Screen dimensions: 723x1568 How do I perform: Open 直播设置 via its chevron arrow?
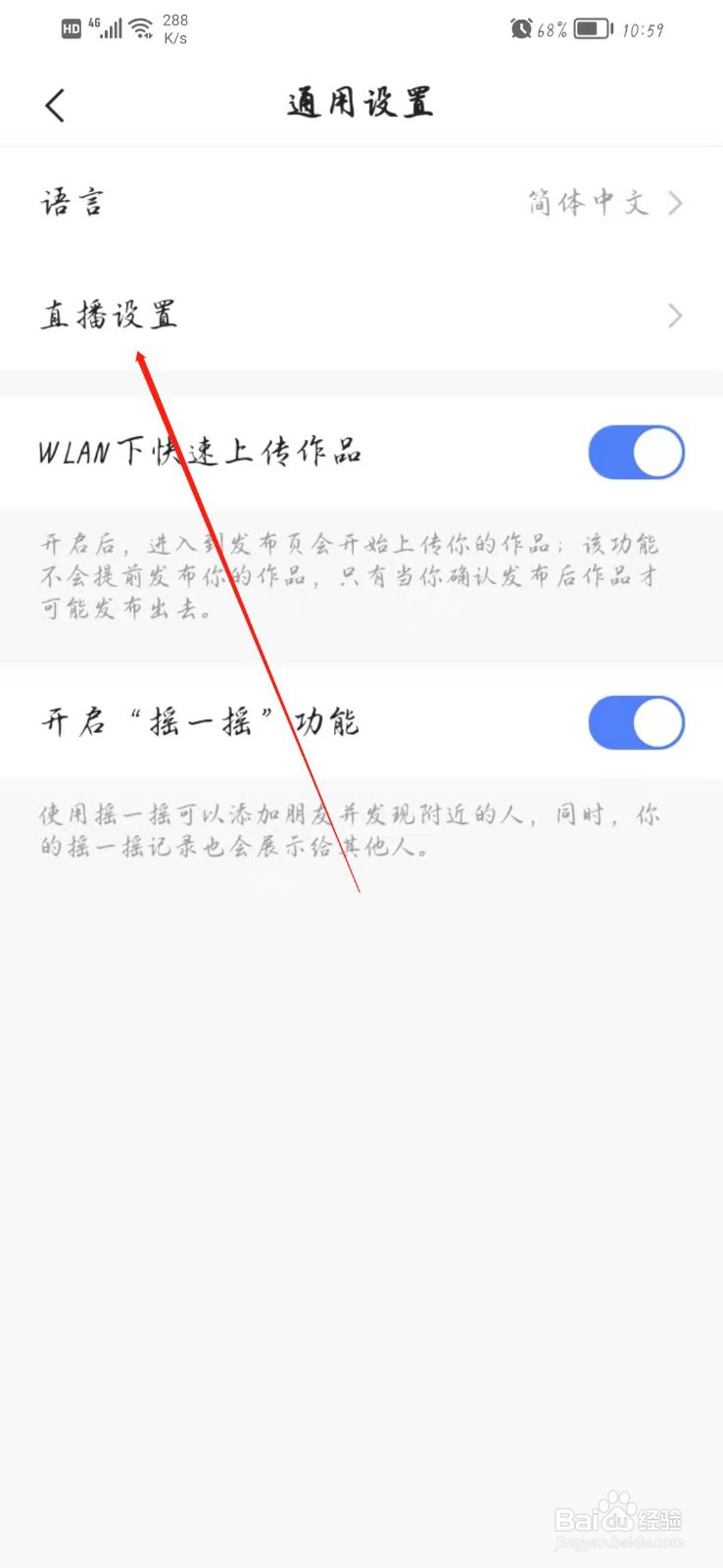pyautogui.click(x=674, y=316)
